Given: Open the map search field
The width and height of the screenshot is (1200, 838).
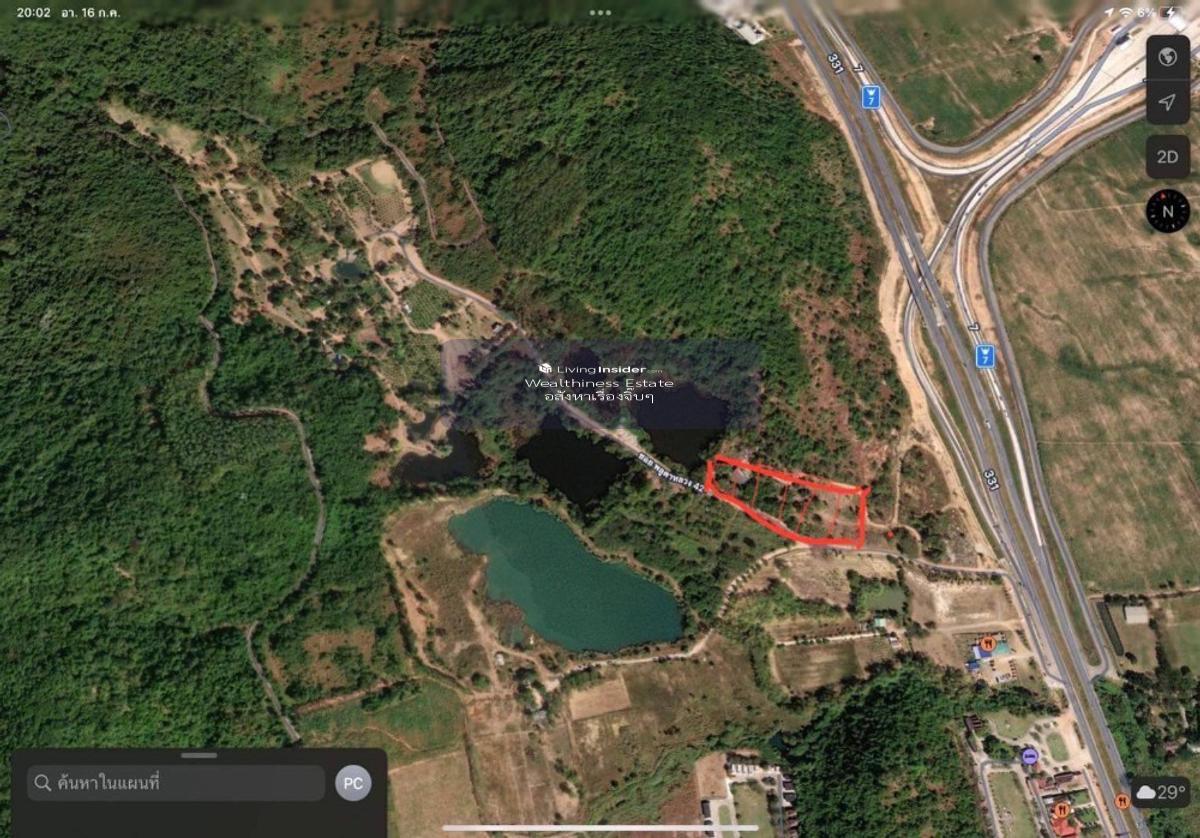Looking at the screenshot, I should (x=176, y=783).
